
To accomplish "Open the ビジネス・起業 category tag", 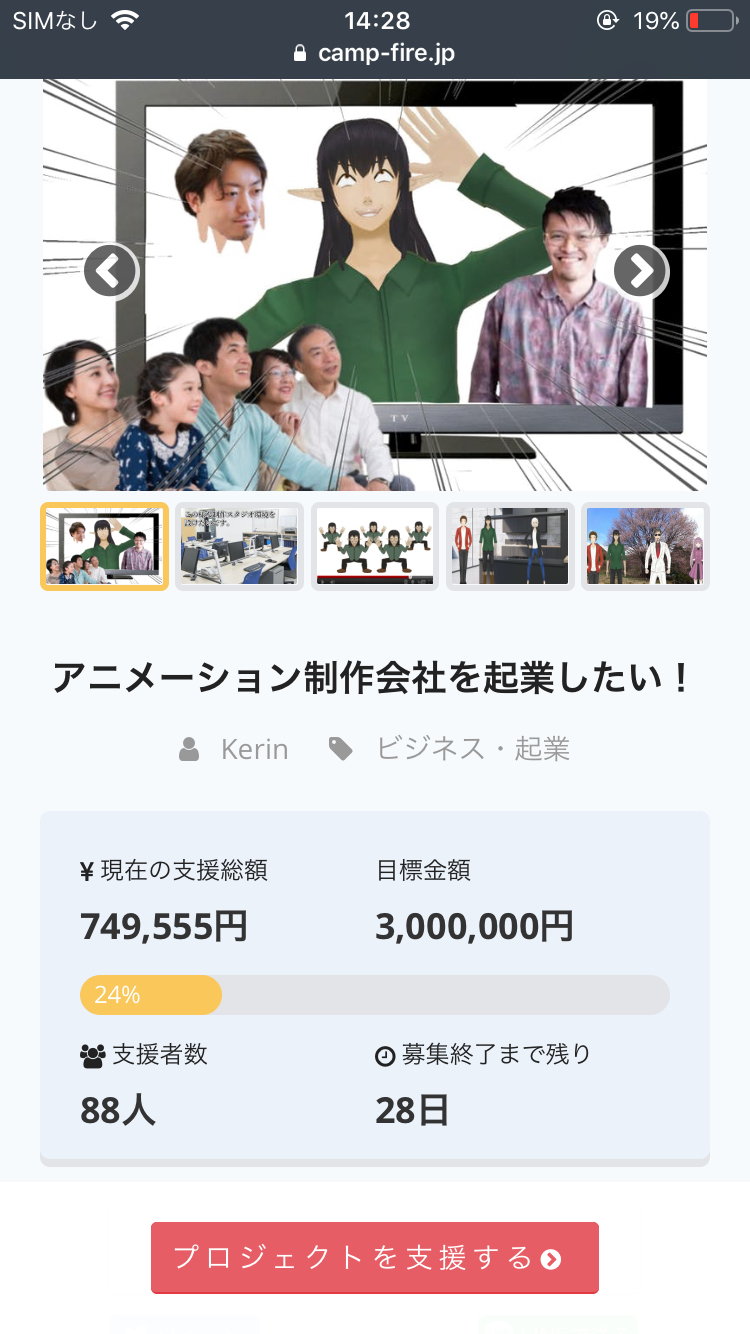I will tap(473, 749).
